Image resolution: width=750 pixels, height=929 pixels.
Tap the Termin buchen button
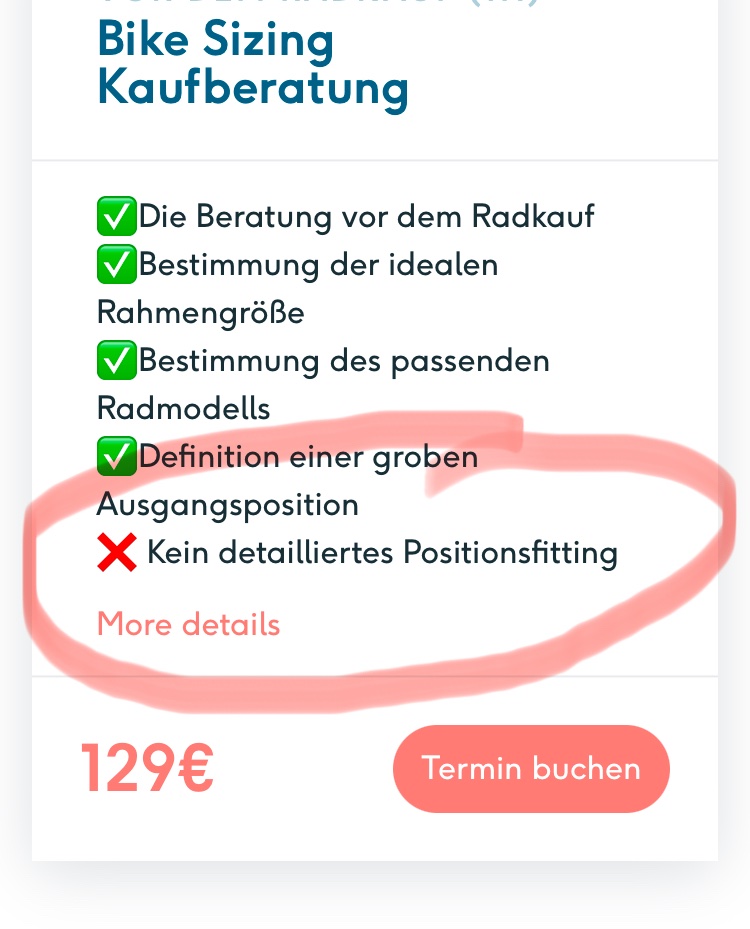point(531,768)
